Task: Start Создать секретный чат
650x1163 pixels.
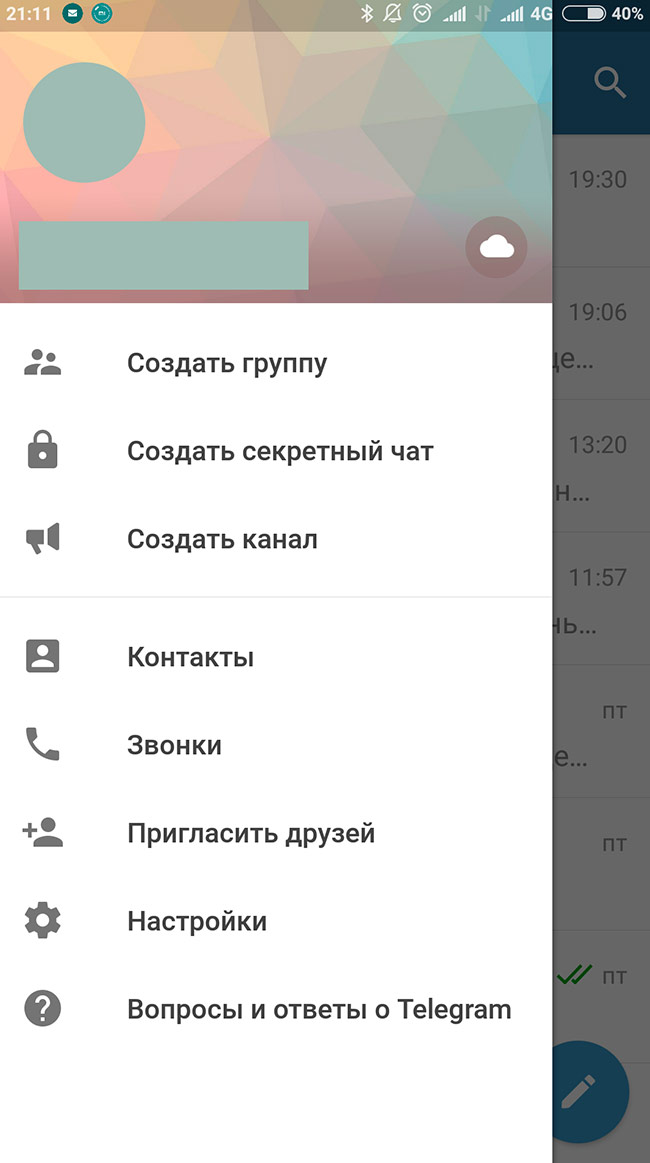Action: click(x=276, y=451)
